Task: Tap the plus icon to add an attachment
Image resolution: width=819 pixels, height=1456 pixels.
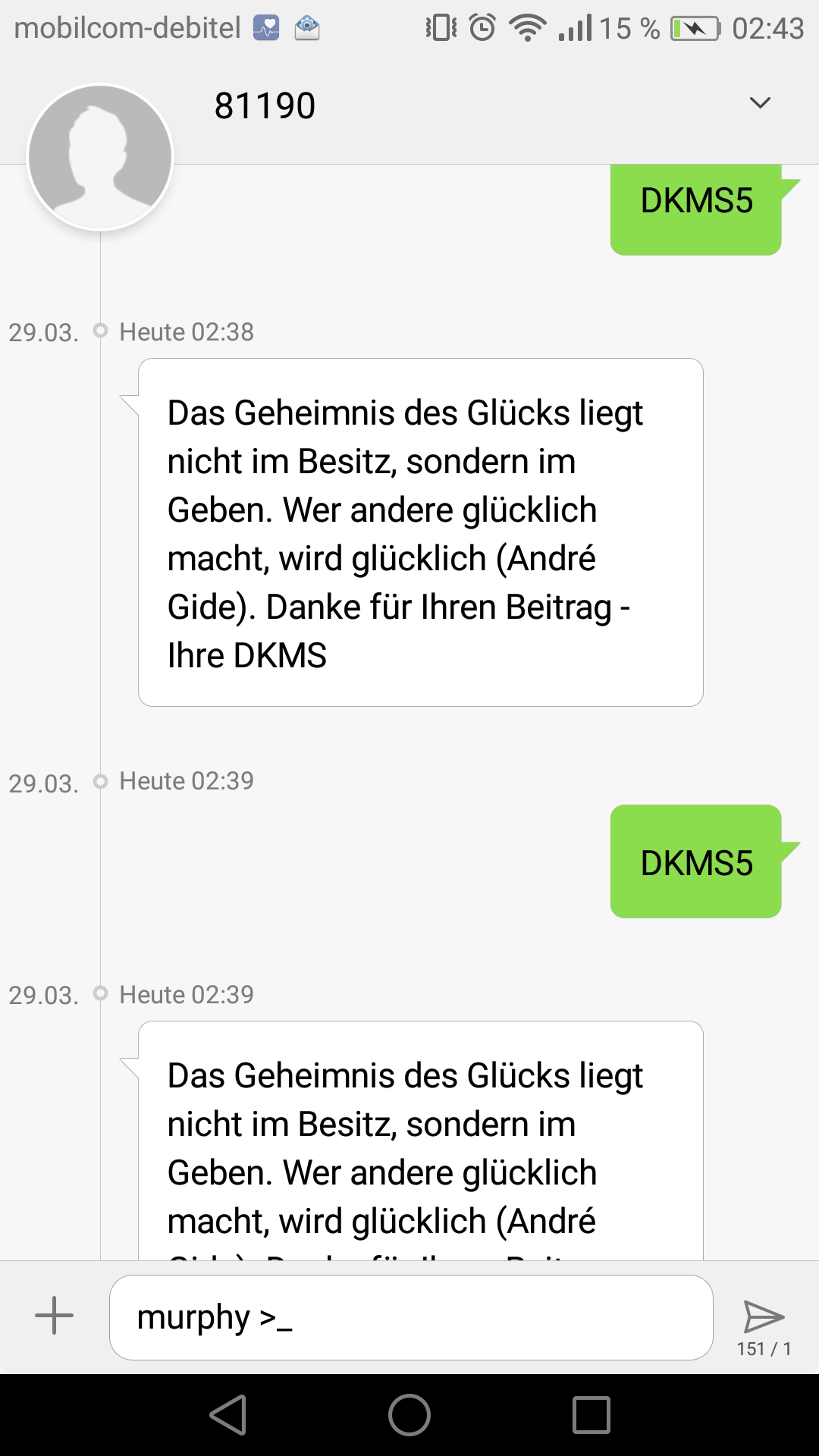Action: click(55, 1315)
